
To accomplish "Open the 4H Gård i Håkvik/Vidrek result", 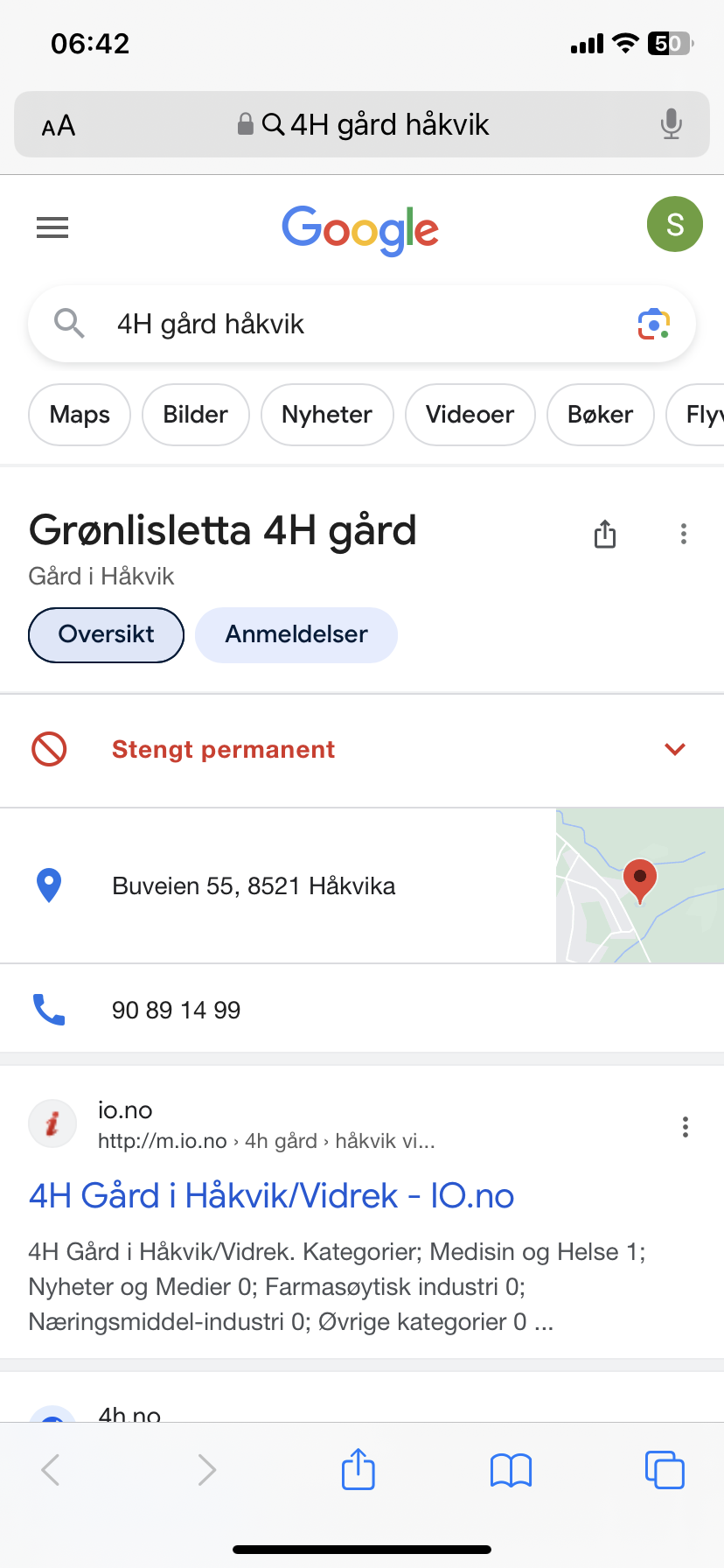I will (x=271, y=1195).
